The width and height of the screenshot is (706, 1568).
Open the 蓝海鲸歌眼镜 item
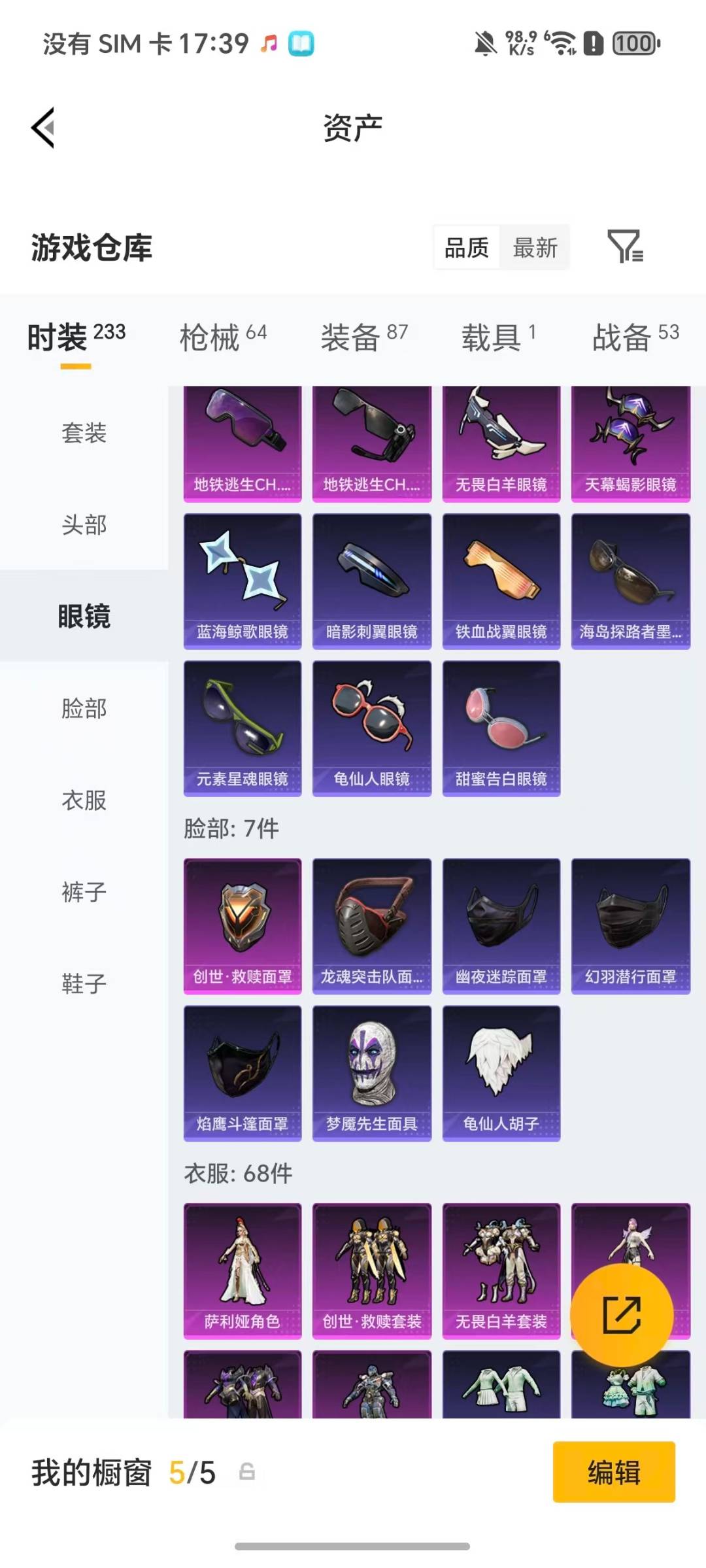[x=243, y=581]
